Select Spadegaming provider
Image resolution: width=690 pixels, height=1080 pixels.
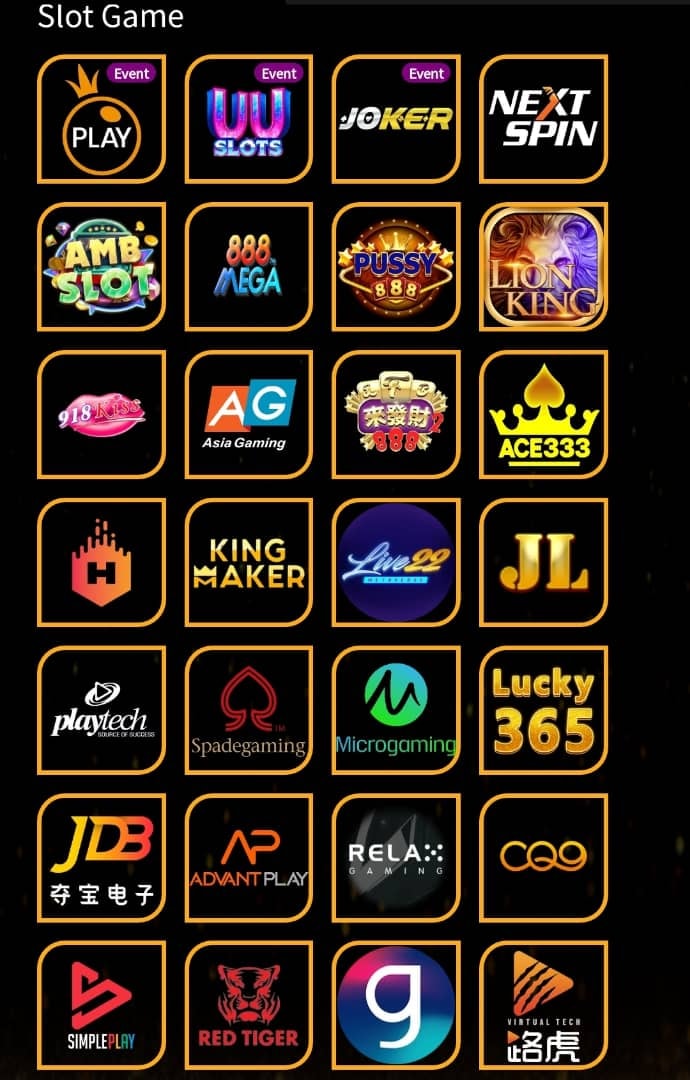(249, 710)
